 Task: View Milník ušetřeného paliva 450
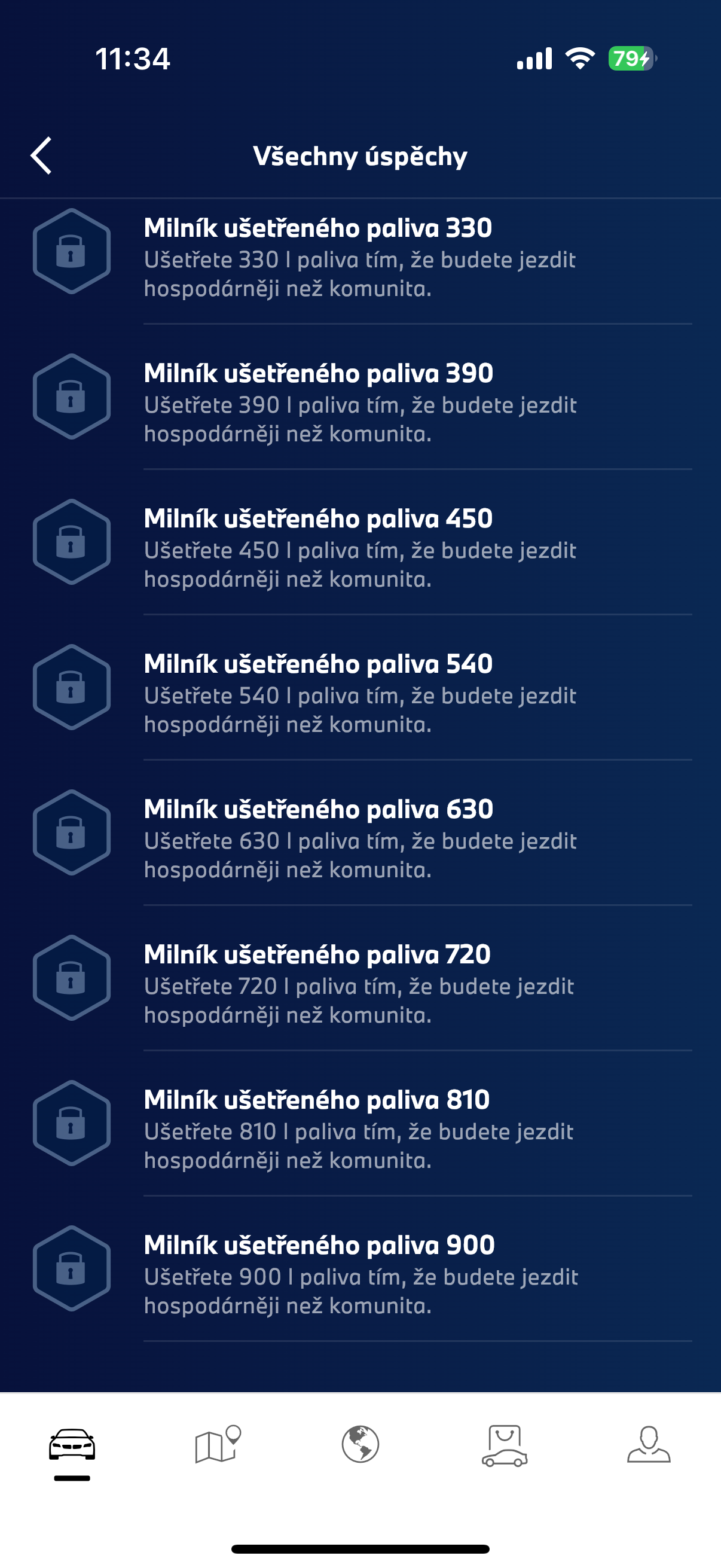click(360, 548)
